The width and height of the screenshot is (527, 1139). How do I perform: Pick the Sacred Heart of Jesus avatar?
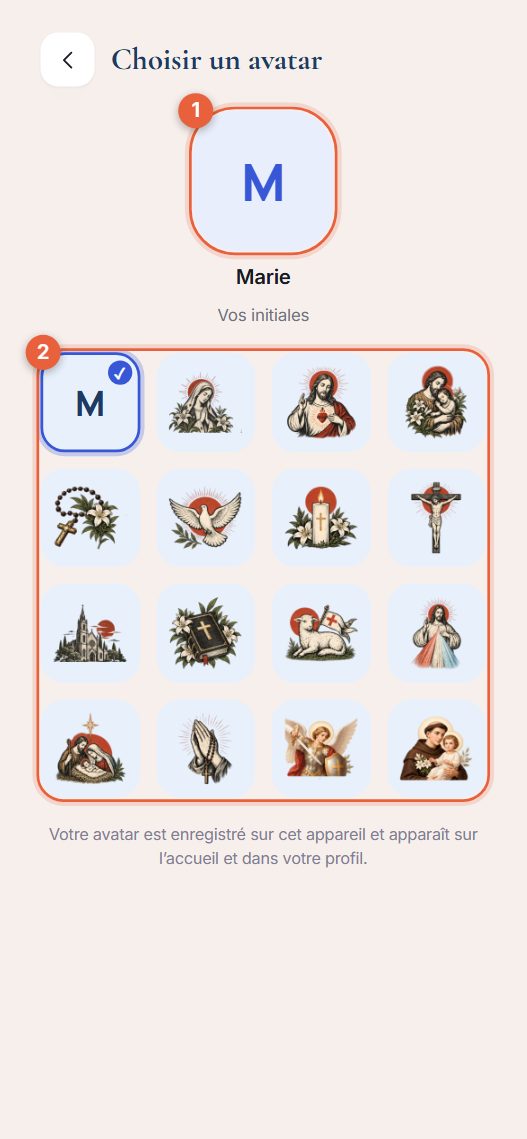(321, 402)
